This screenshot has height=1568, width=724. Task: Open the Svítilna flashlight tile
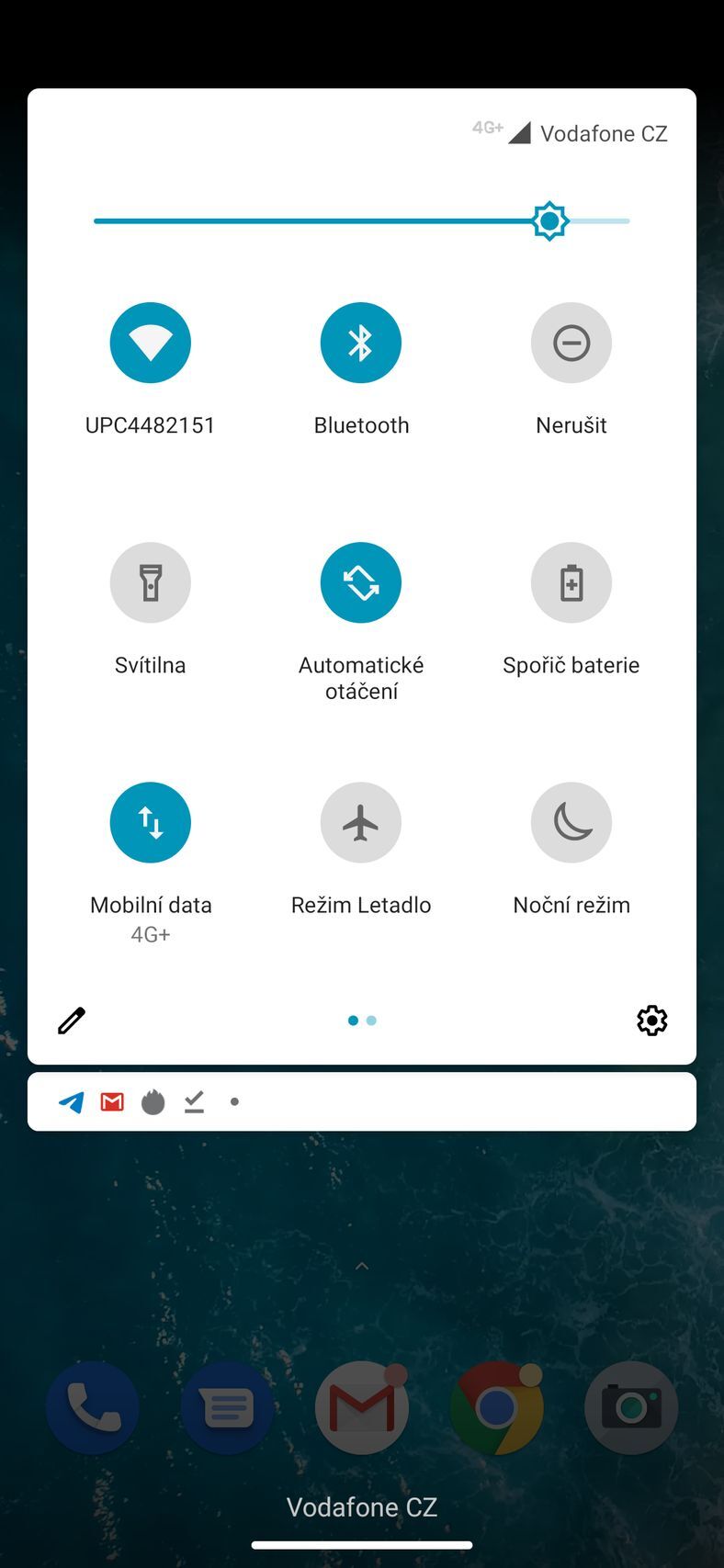click(150, 582)
